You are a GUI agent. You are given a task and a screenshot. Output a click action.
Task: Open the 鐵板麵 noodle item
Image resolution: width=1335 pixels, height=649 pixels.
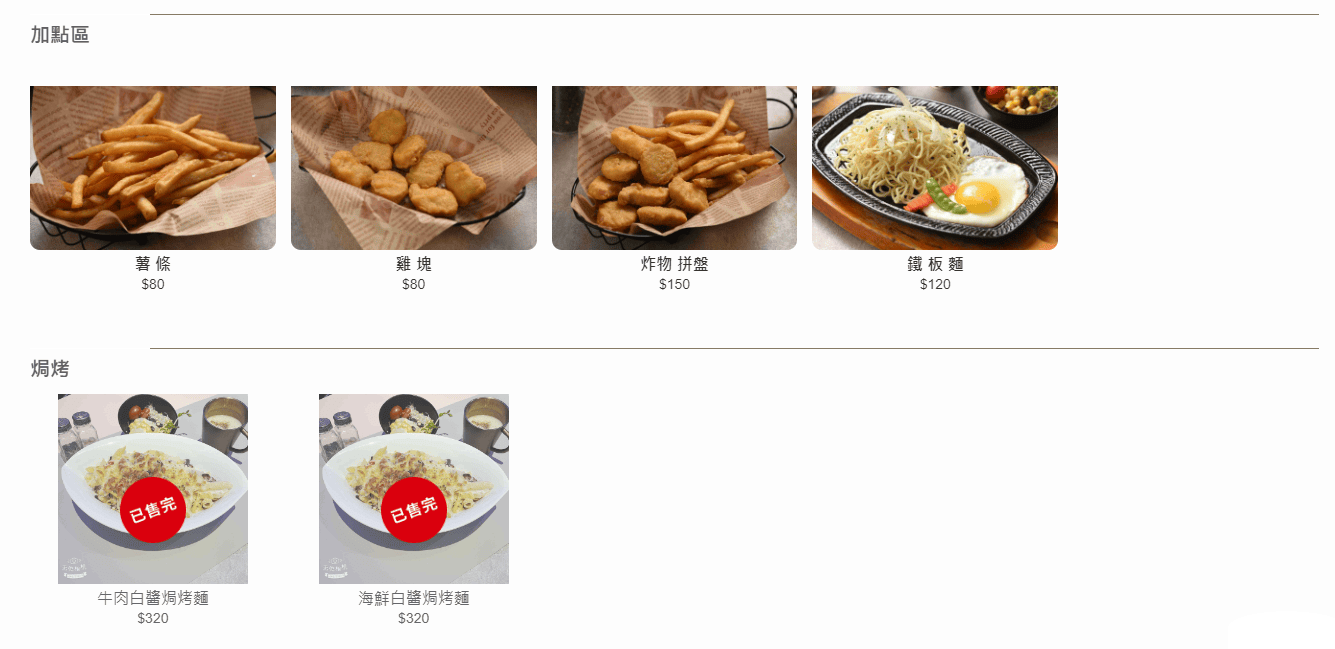pyautogui.click(x=934, y=168)
